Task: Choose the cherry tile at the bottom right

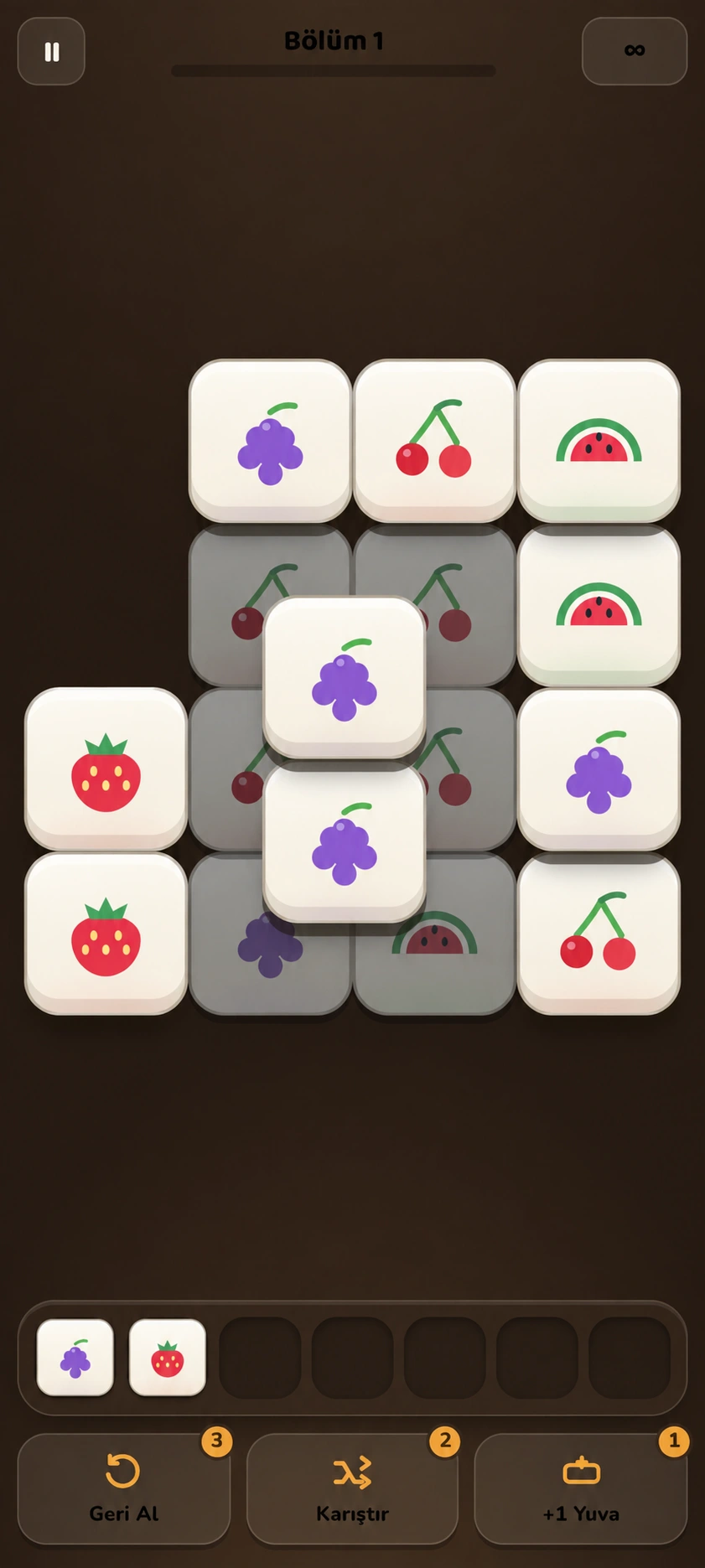Action: (x=599, y=934)
